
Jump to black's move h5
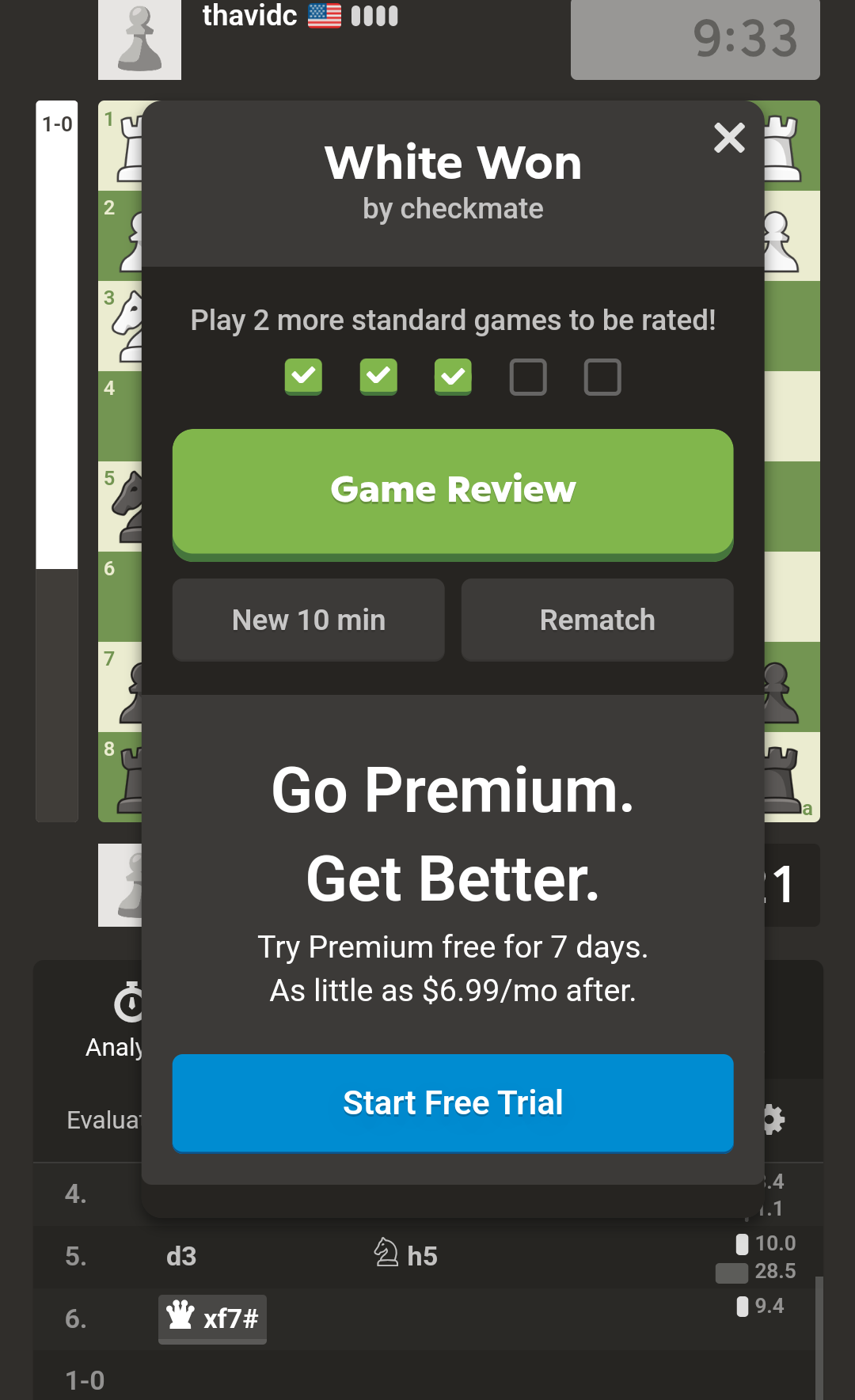point(407,1256)
